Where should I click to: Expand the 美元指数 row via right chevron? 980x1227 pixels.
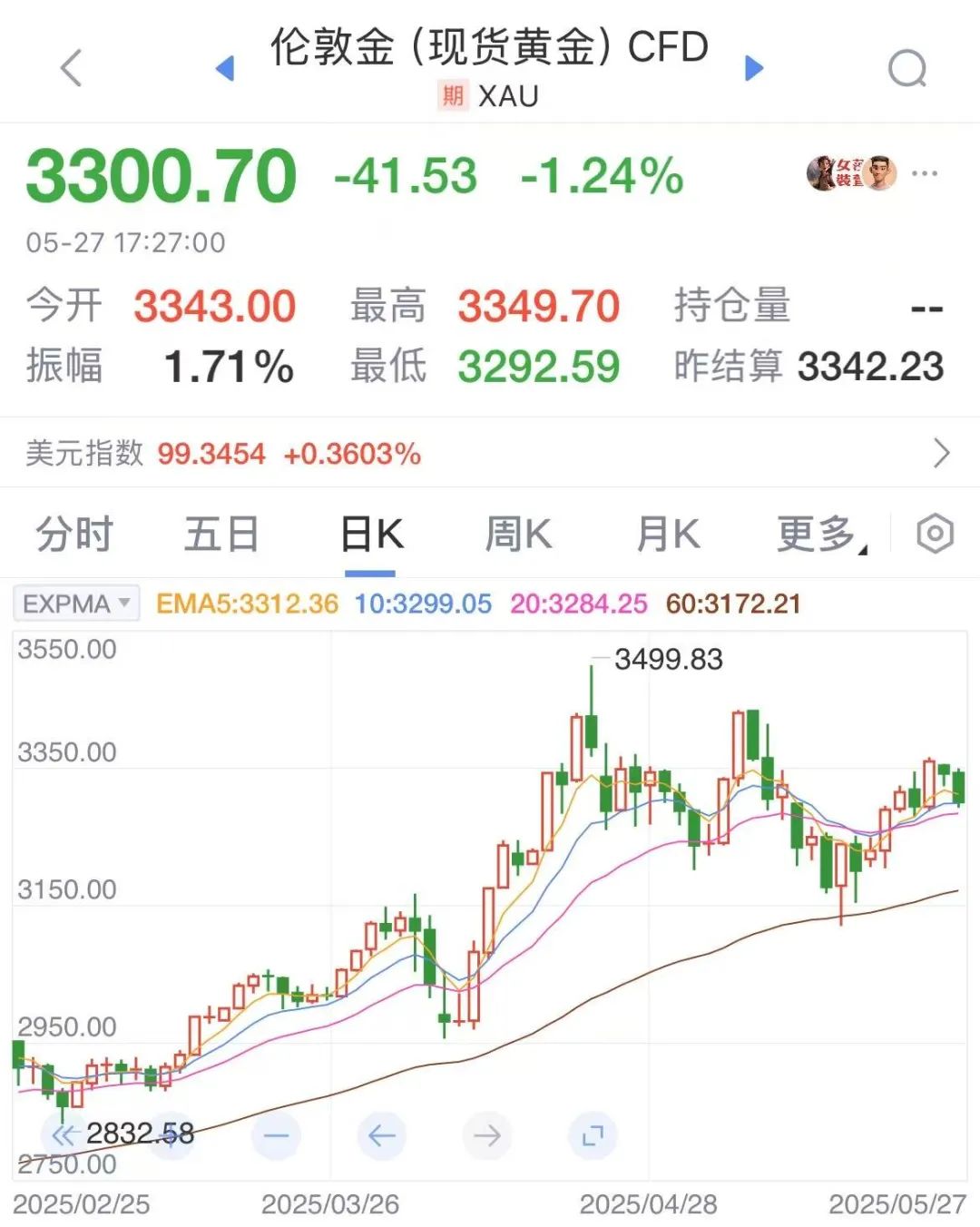[941, 452]
